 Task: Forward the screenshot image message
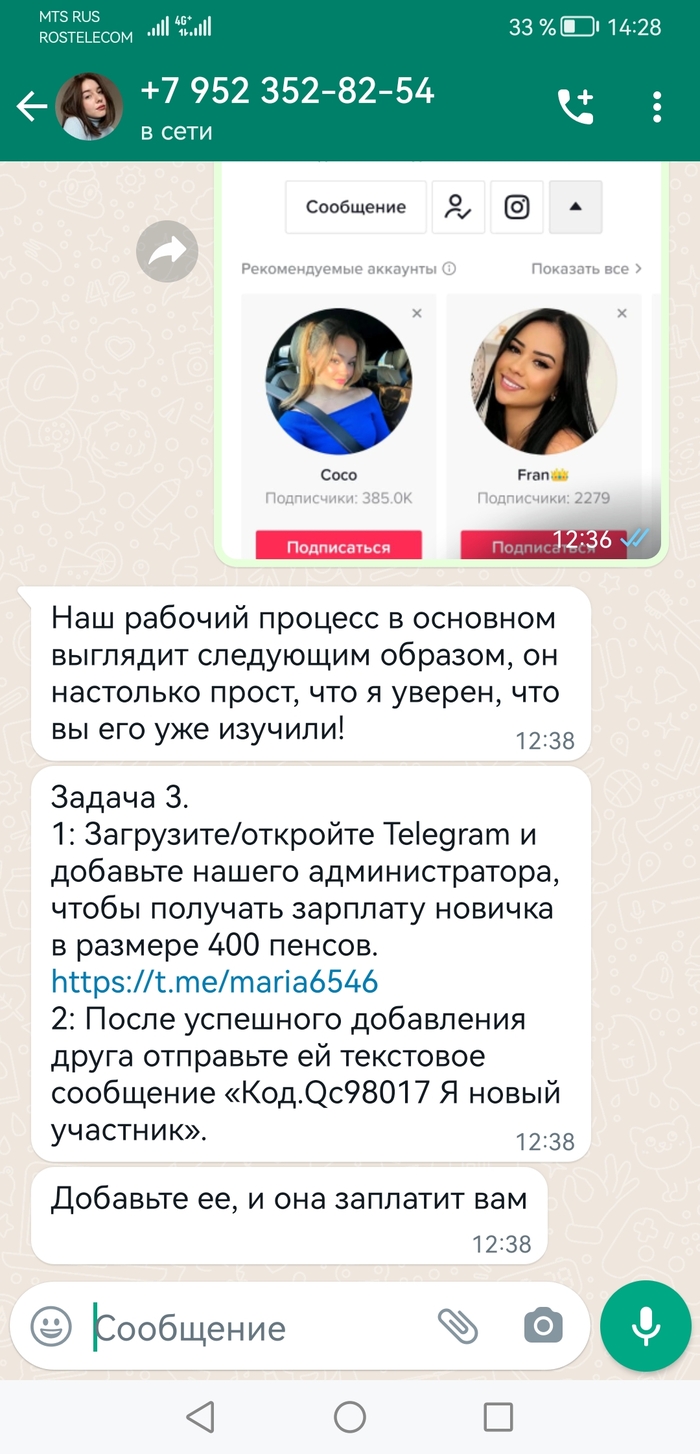click(167, 251)
